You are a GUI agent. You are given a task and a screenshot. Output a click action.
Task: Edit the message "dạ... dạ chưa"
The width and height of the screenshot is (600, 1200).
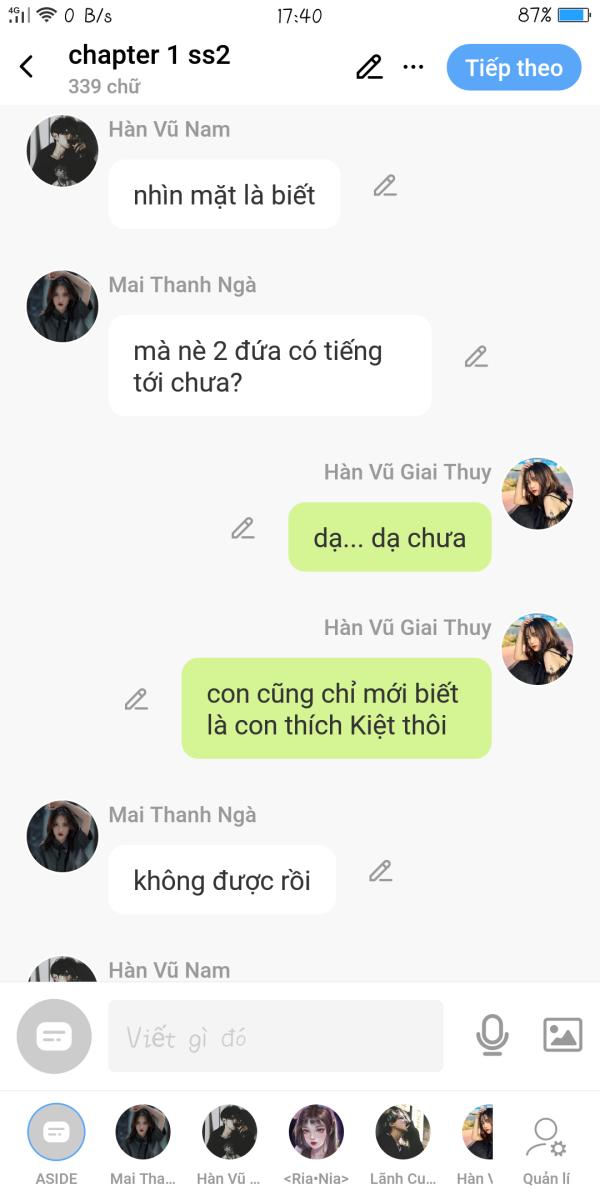coord(243,529)
